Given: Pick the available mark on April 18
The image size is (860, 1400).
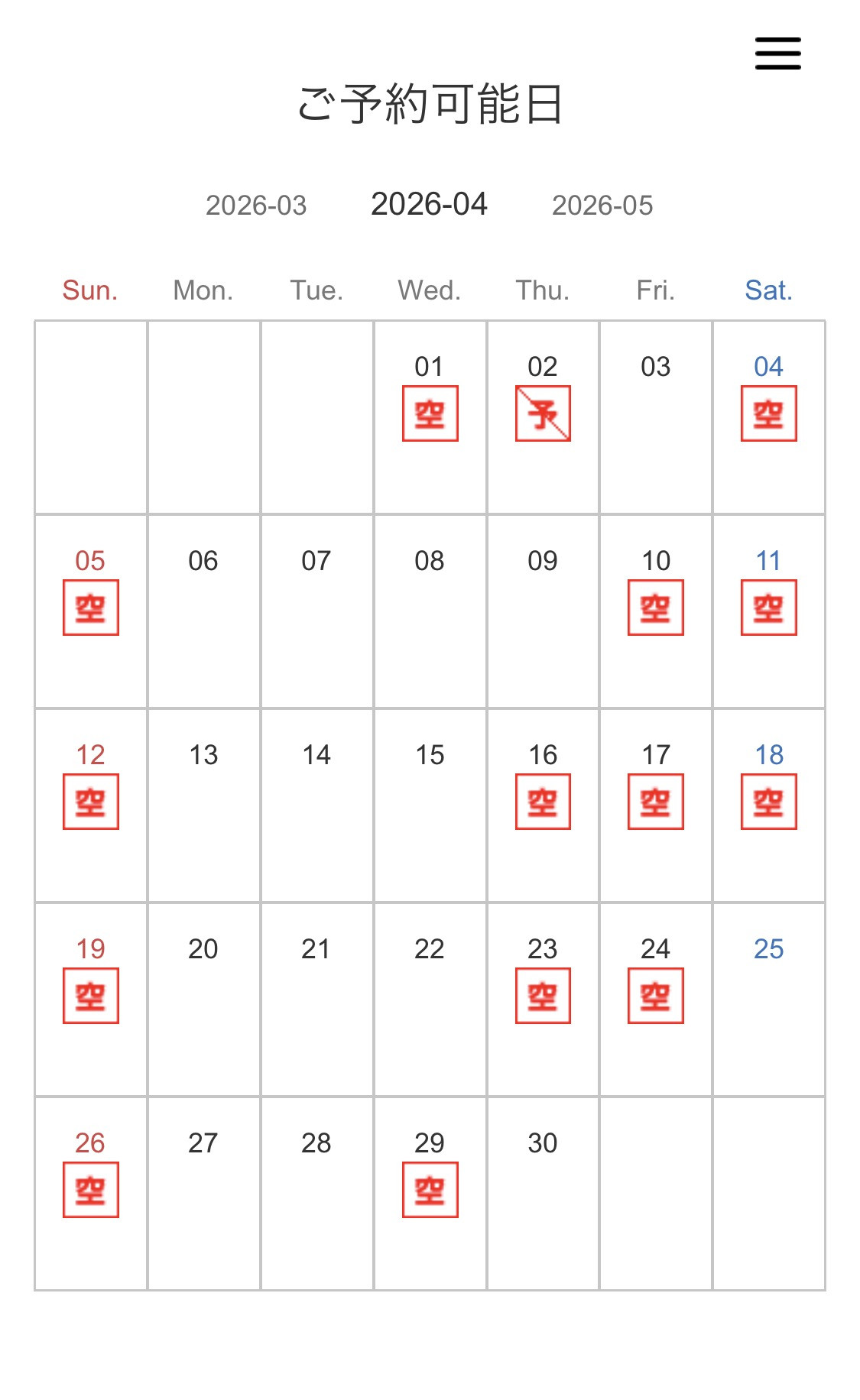Looking at the screenshot, I should (768, 802).
